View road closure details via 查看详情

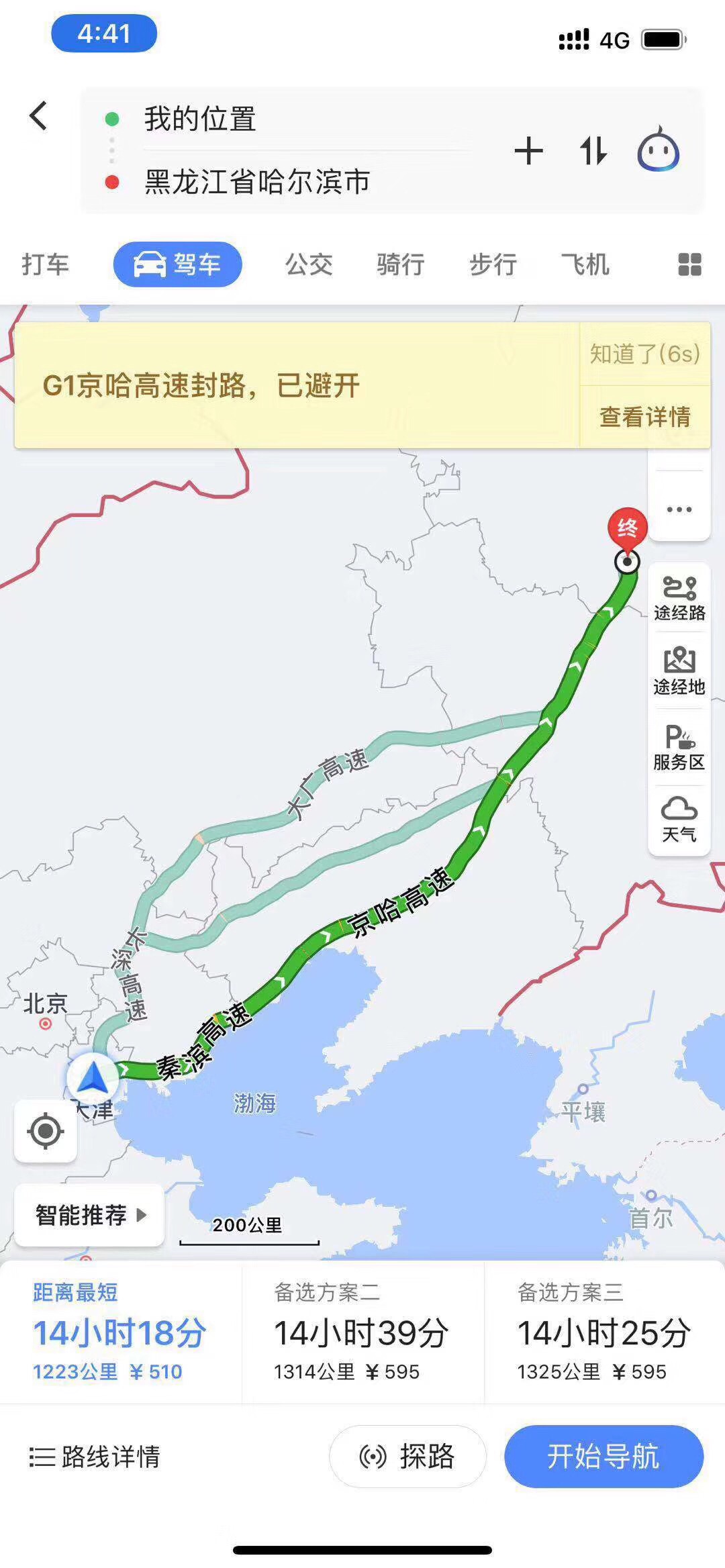point(644,417)
